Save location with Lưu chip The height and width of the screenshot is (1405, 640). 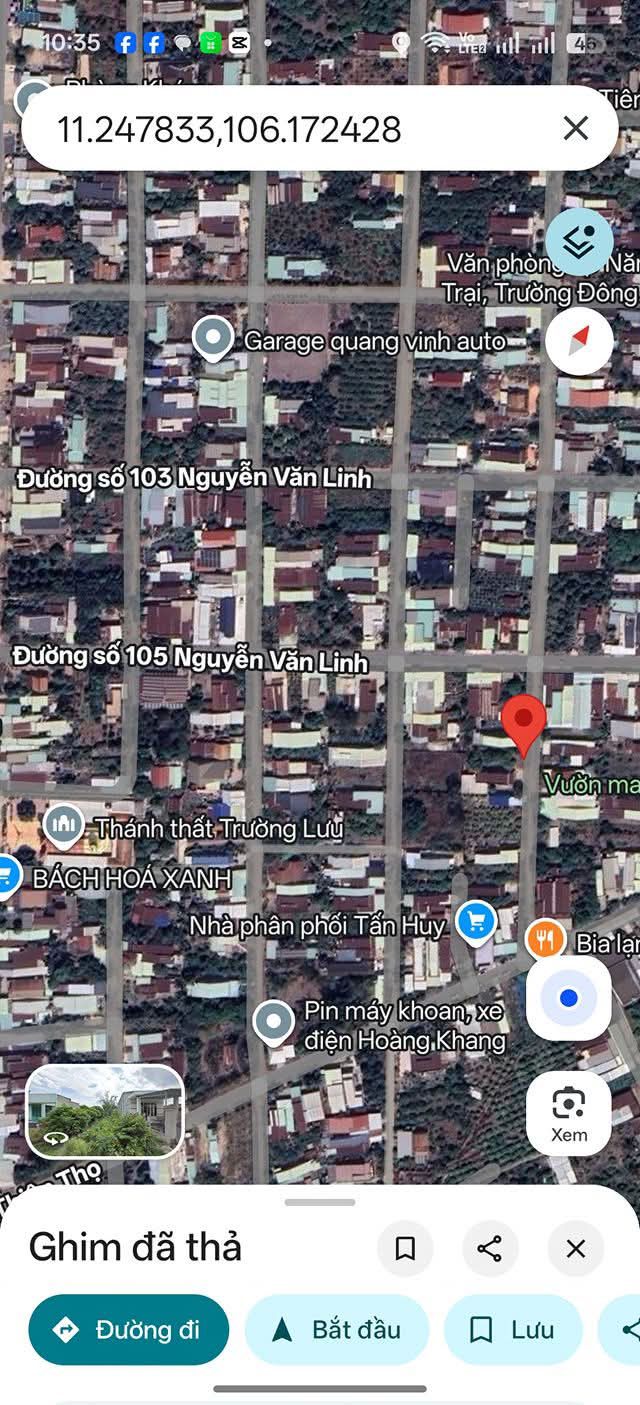[513, 1330]
